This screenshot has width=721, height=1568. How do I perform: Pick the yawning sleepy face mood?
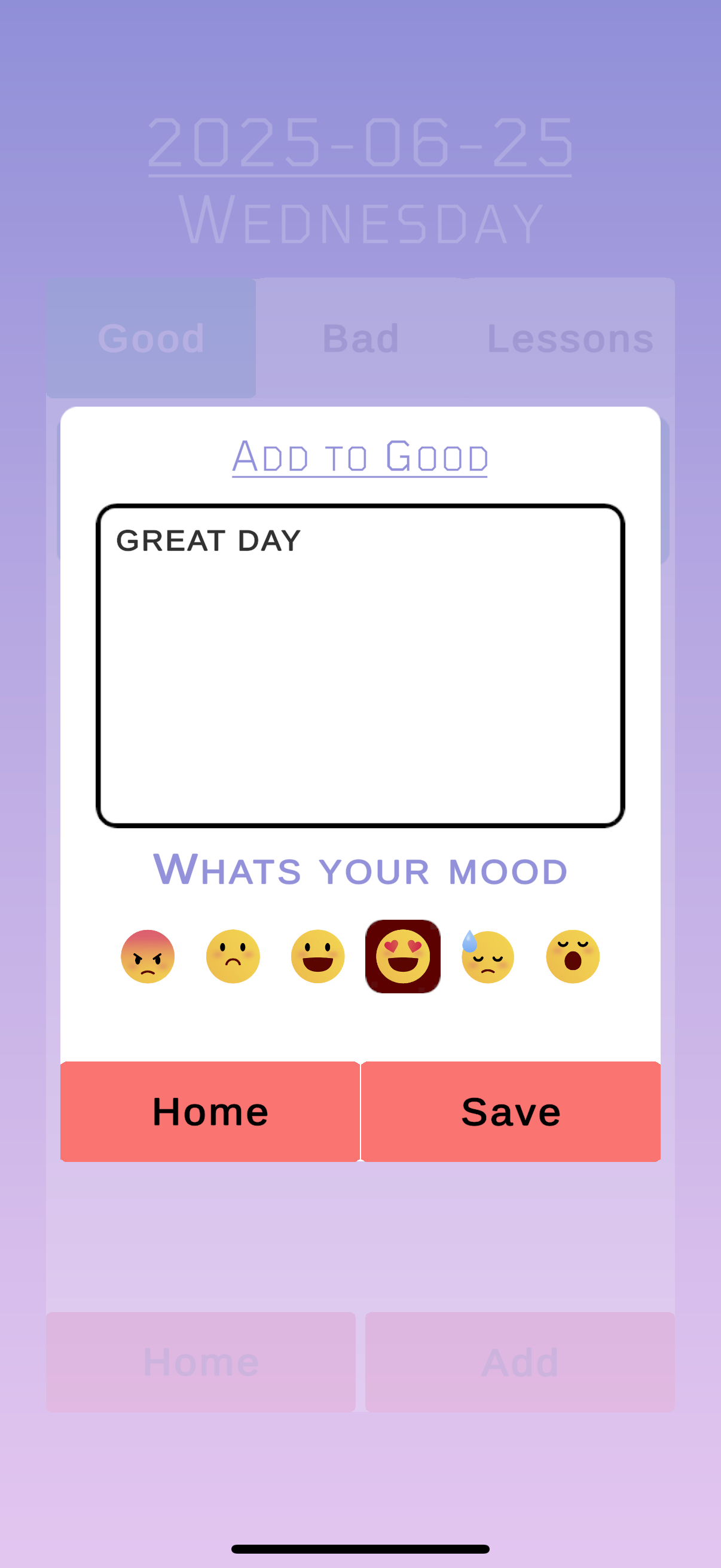(x=573, y=956)
